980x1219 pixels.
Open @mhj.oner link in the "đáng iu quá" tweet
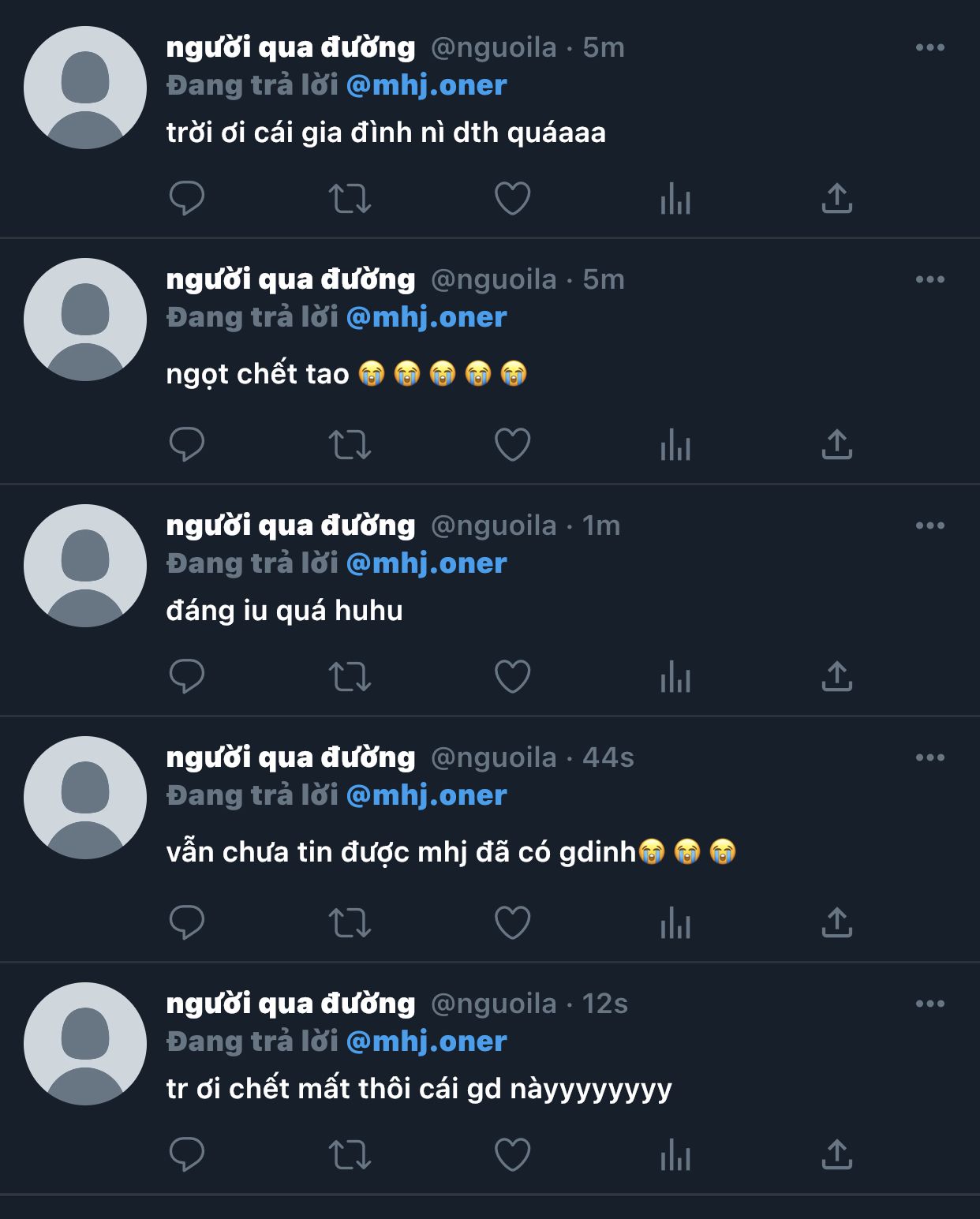point(426,563)
